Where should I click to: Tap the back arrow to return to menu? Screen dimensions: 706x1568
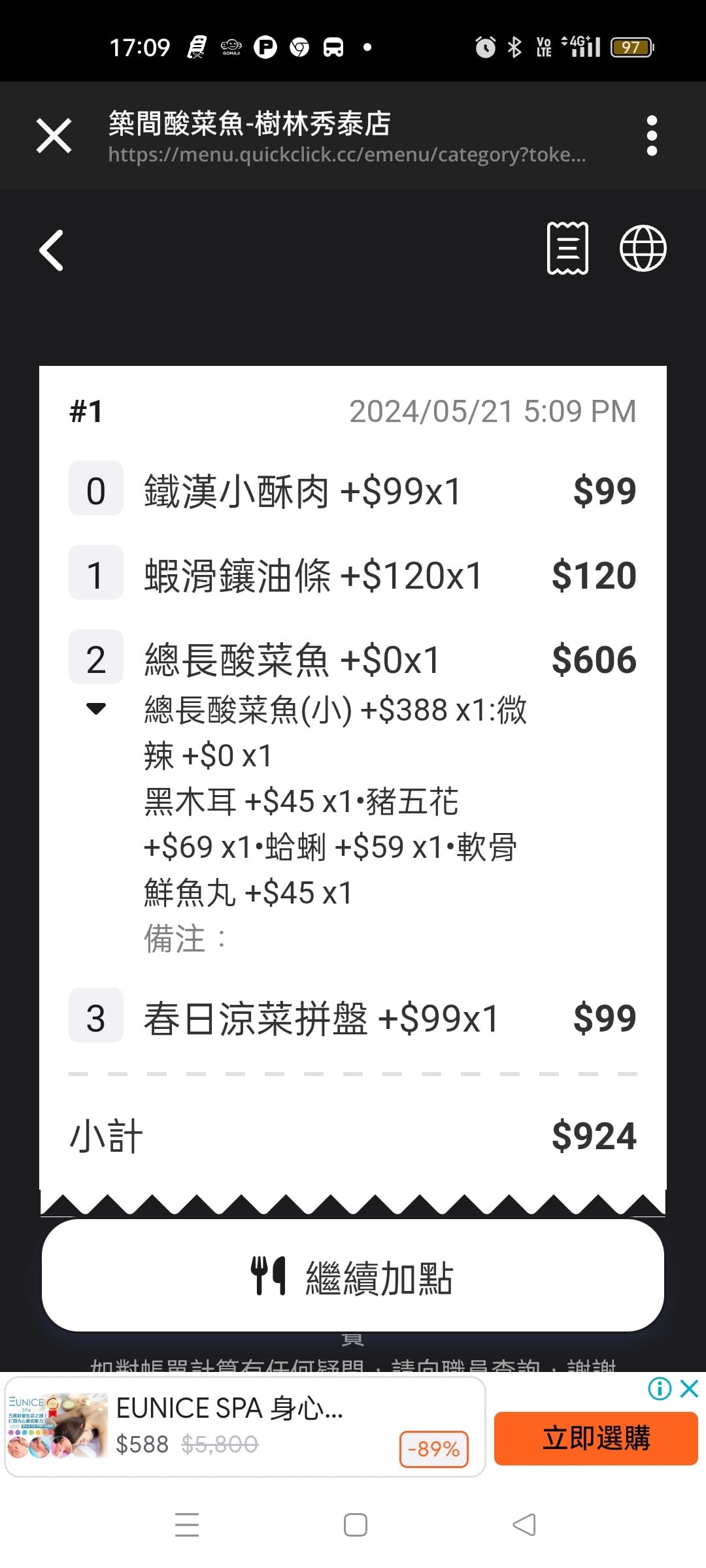pos(51,250)
